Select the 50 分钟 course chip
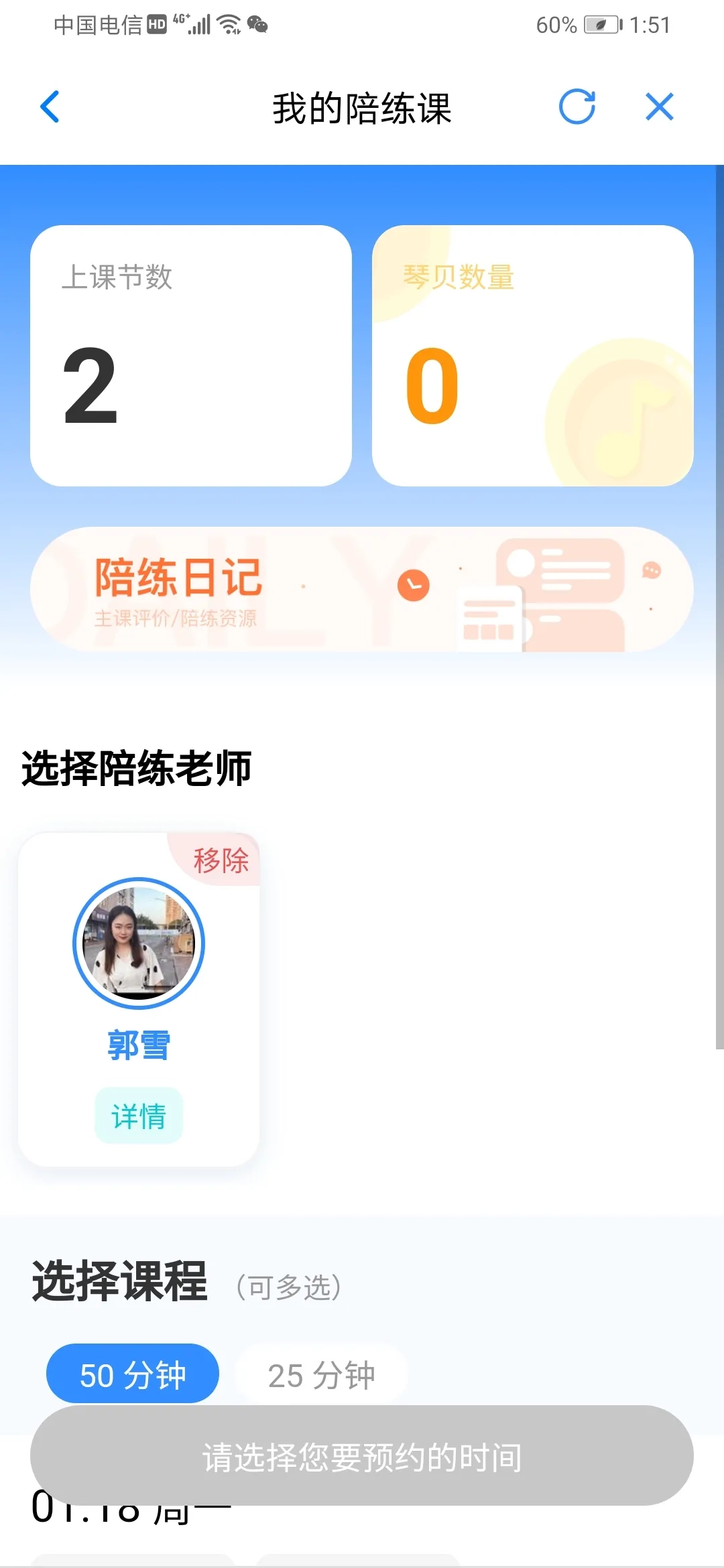This screenshot has width=724, height=1568. pos(133,1374)
